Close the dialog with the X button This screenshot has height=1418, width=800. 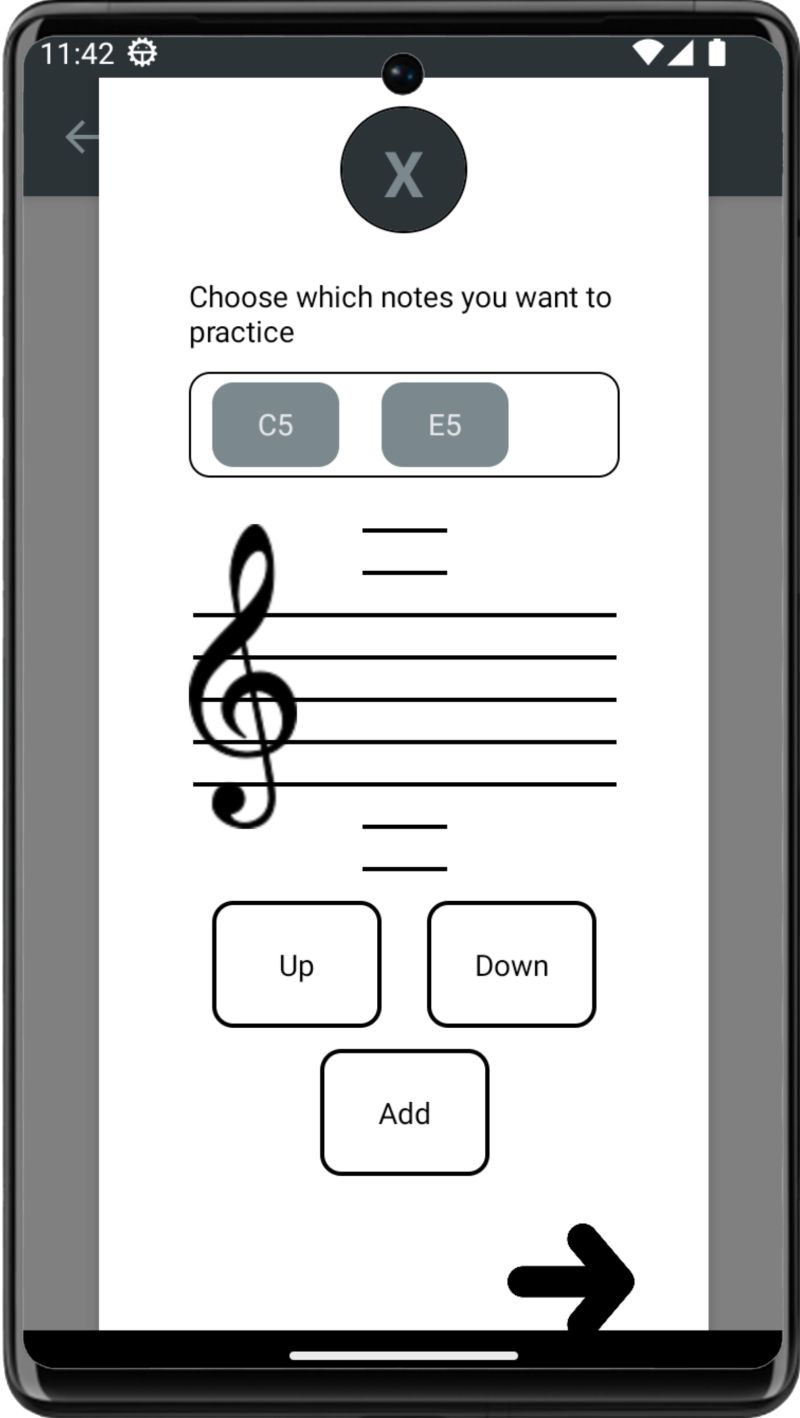403,170
